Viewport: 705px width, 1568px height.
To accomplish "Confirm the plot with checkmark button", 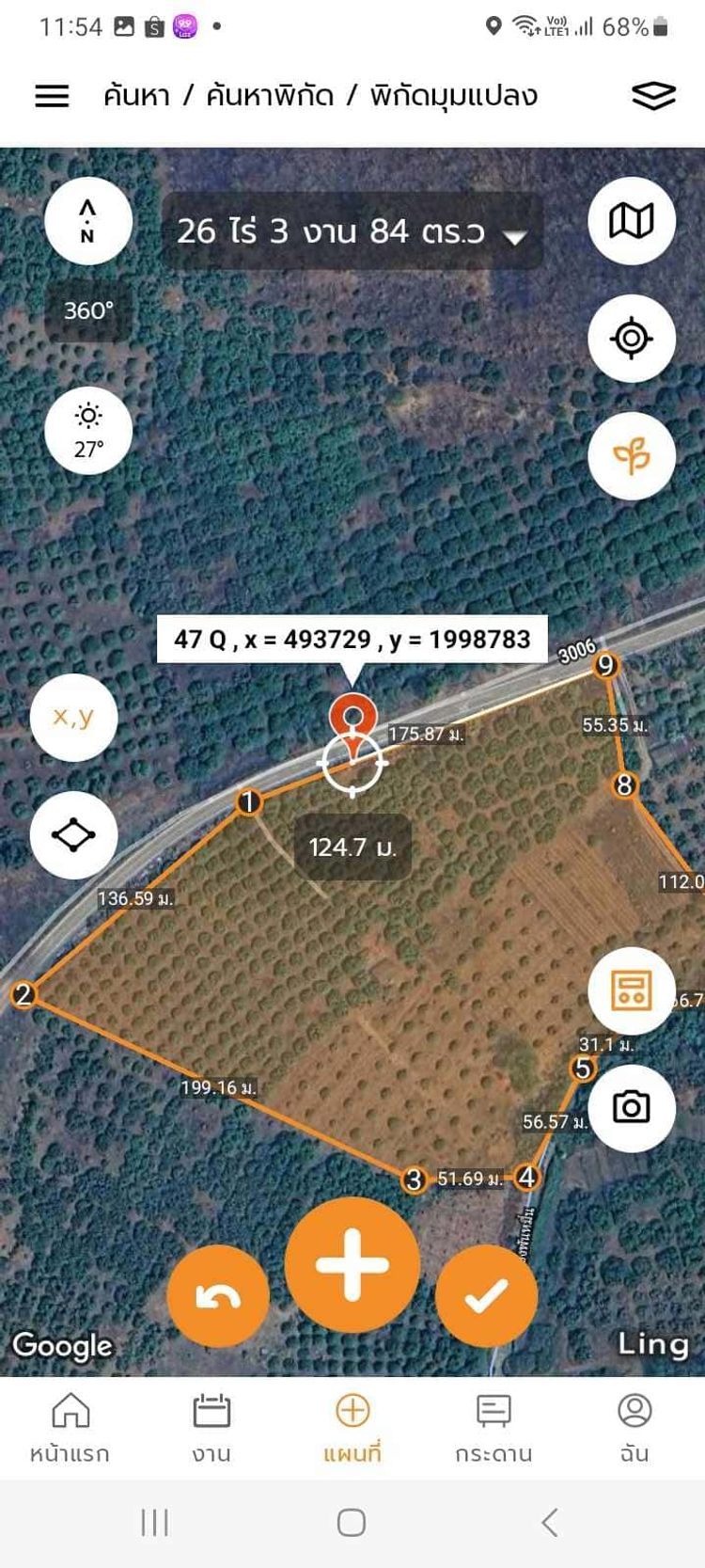I will coord(486,1296).
